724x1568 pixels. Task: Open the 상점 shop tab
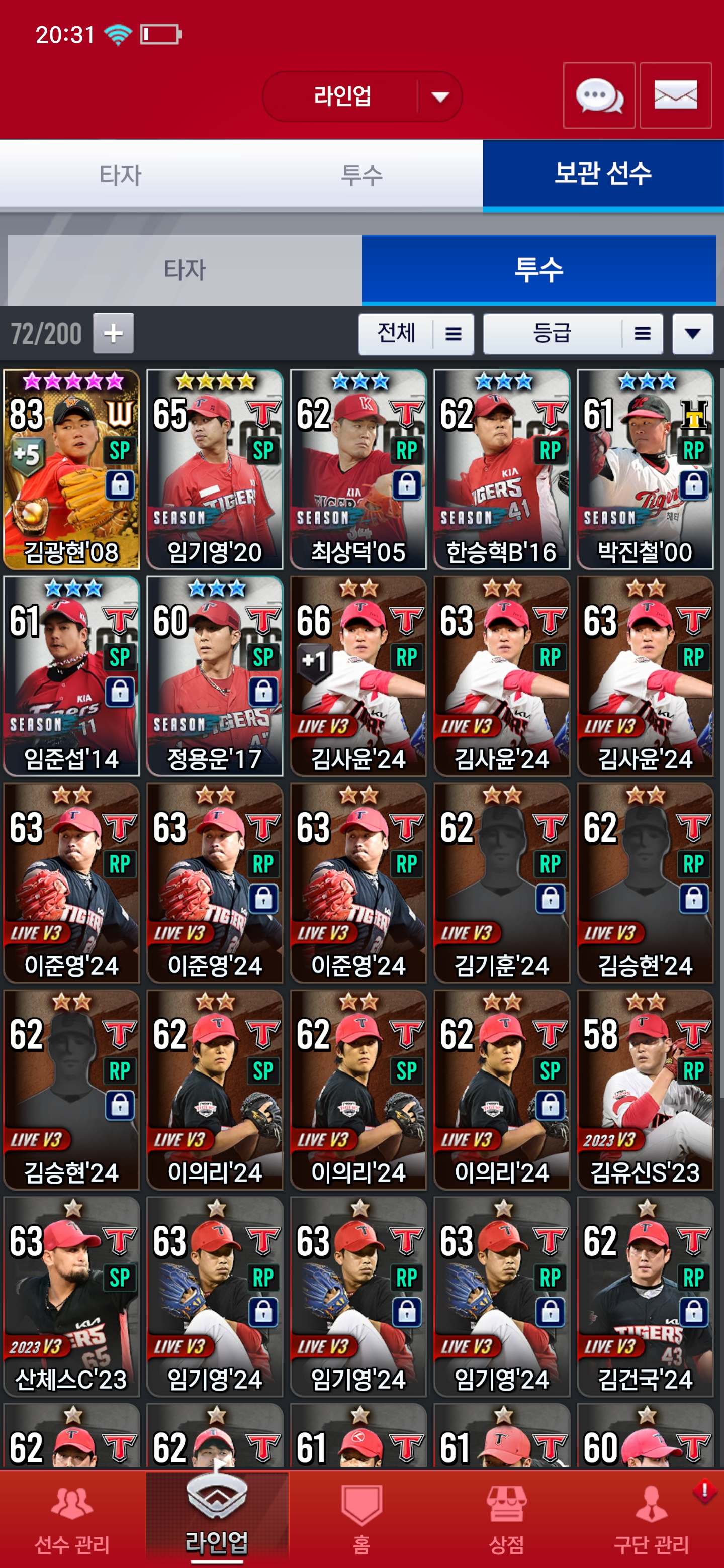tap(506, 1519)
